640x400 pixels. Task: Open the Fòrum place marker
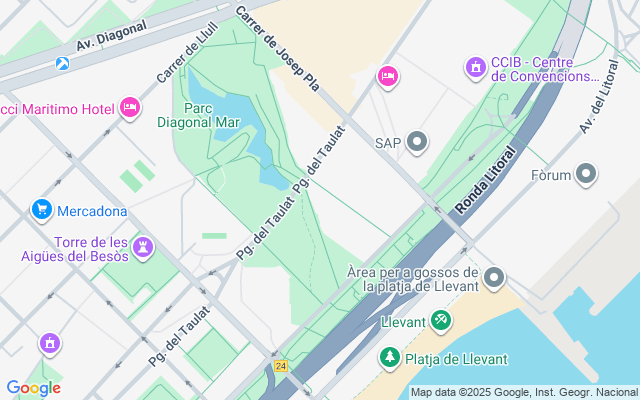587,175
